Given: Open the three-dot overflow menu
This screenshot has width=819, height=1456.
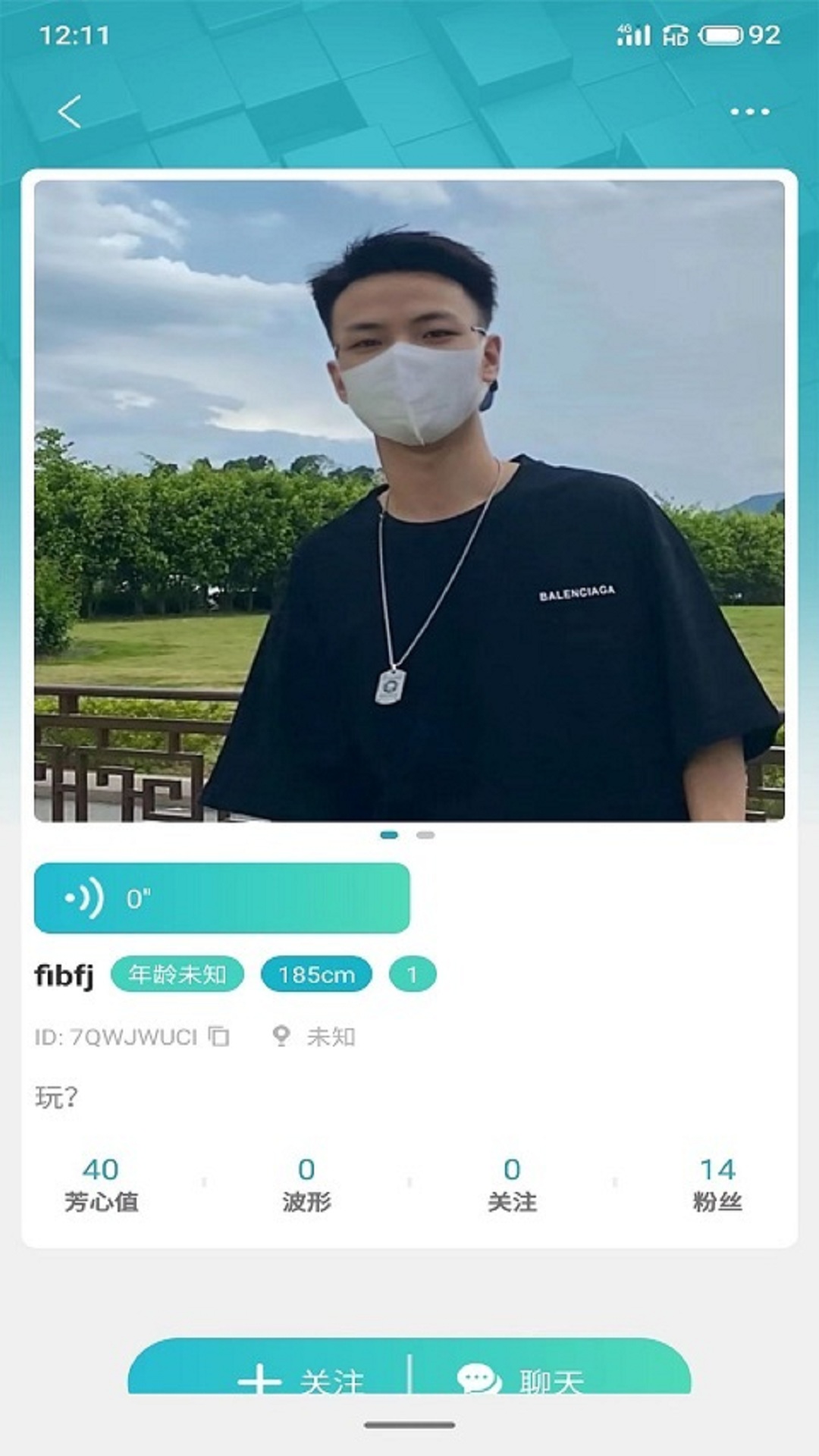Looking at the screenshot, I should coord(749,112).
